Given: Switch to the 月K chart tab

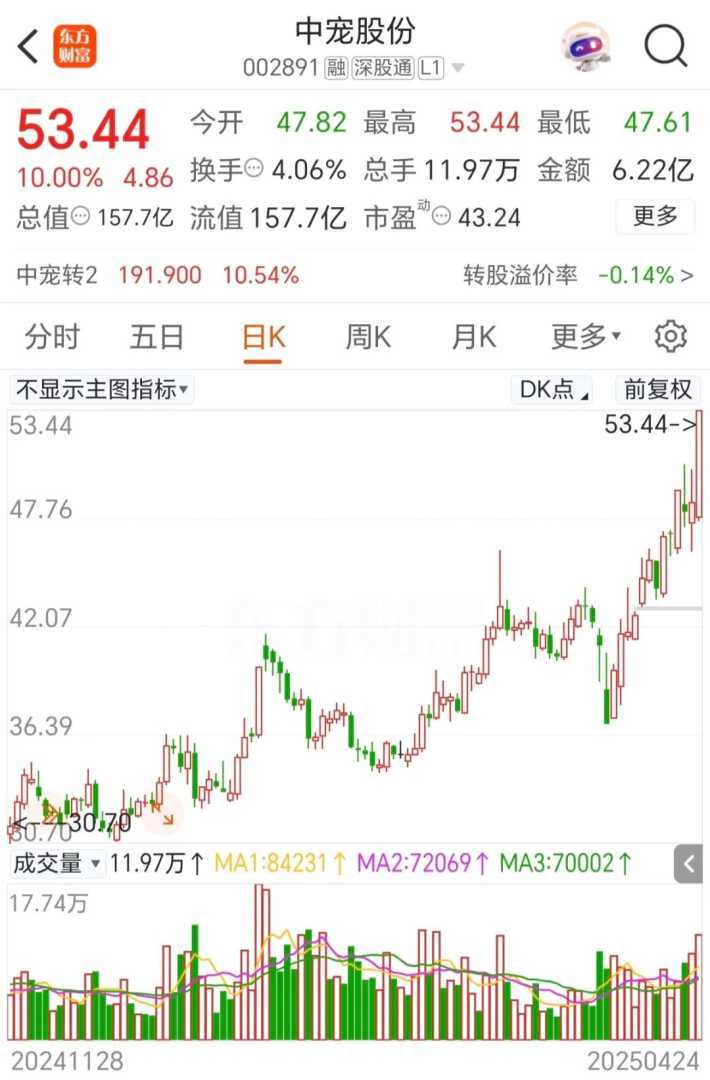Looking at the screenshot, I should click(473, 337).
